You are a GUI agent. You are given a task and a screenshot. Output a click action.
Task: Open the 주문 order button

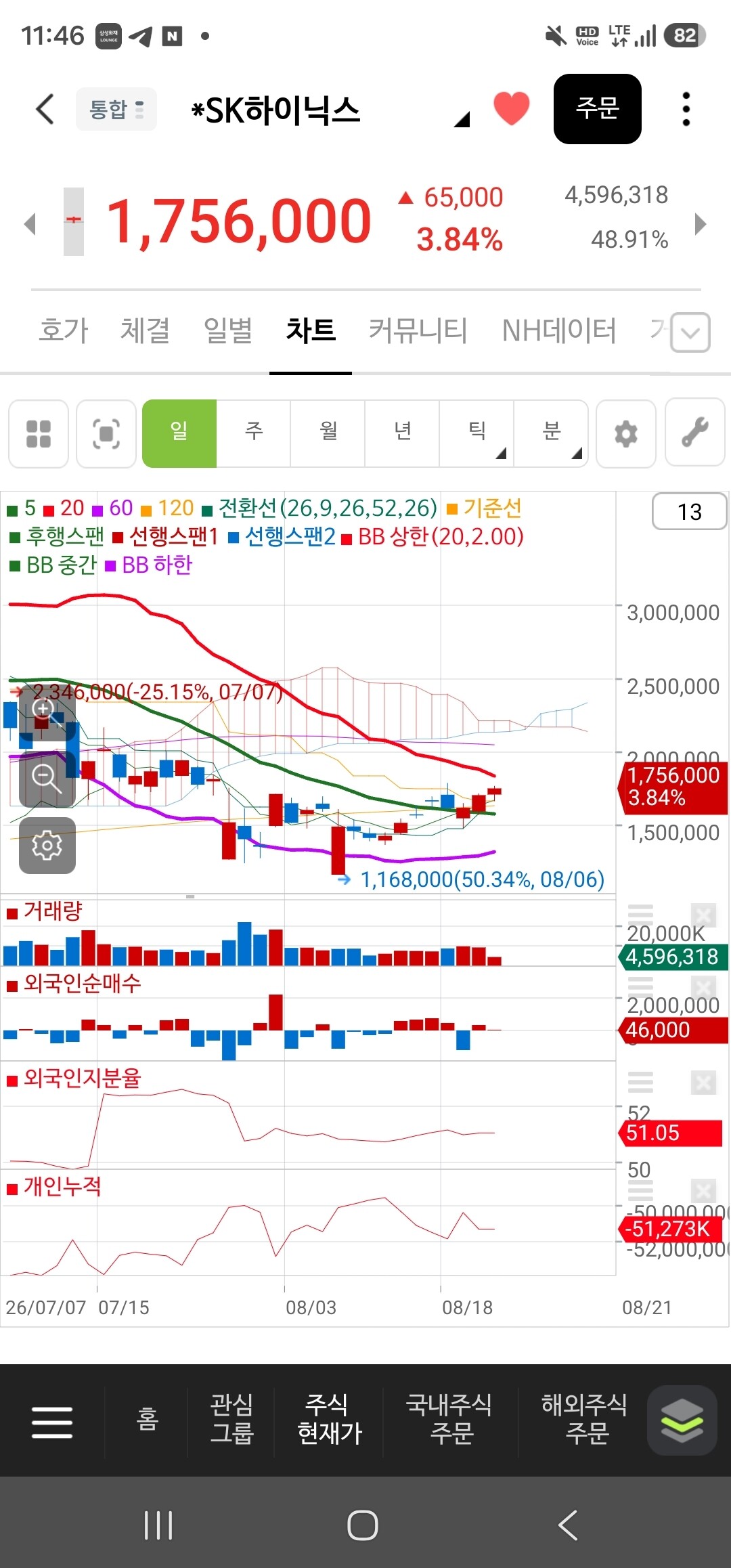(x=597, y=108)
